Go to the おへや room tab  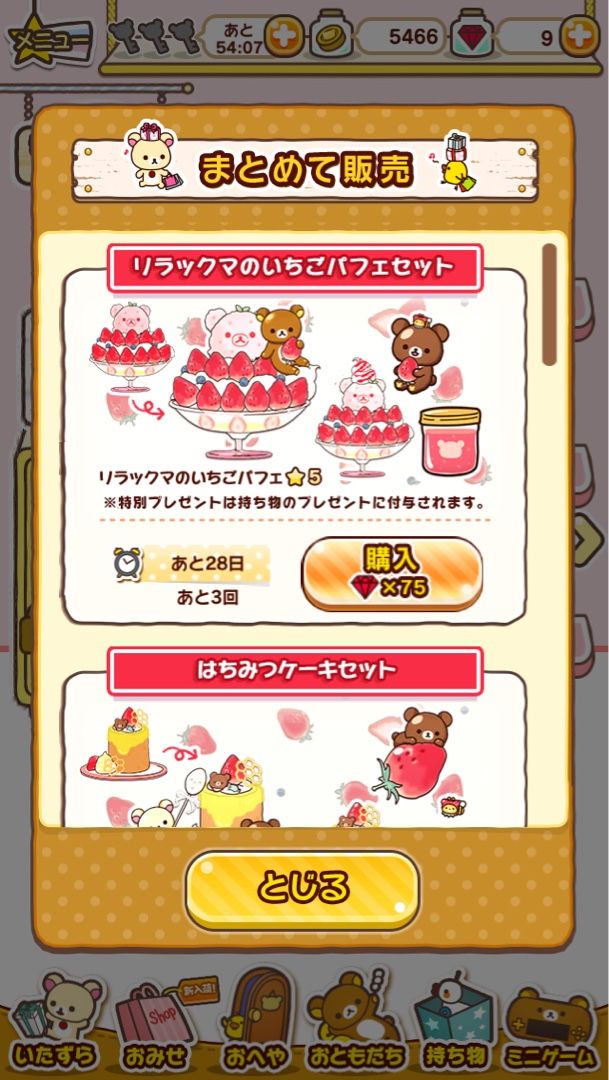(254, 1020)
